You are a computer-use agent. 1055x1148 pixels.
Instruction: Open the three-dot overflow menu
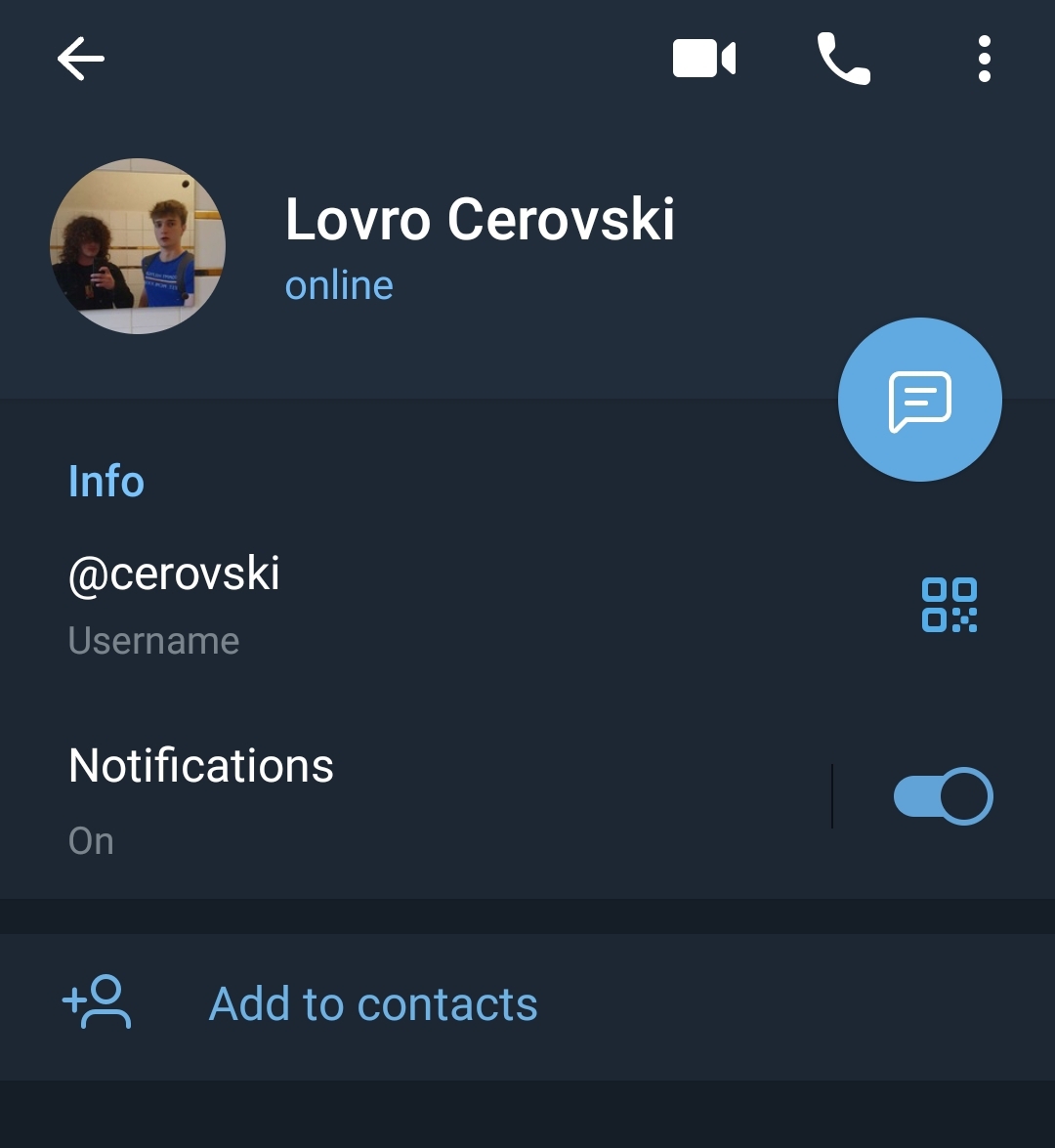pos(984,60)
